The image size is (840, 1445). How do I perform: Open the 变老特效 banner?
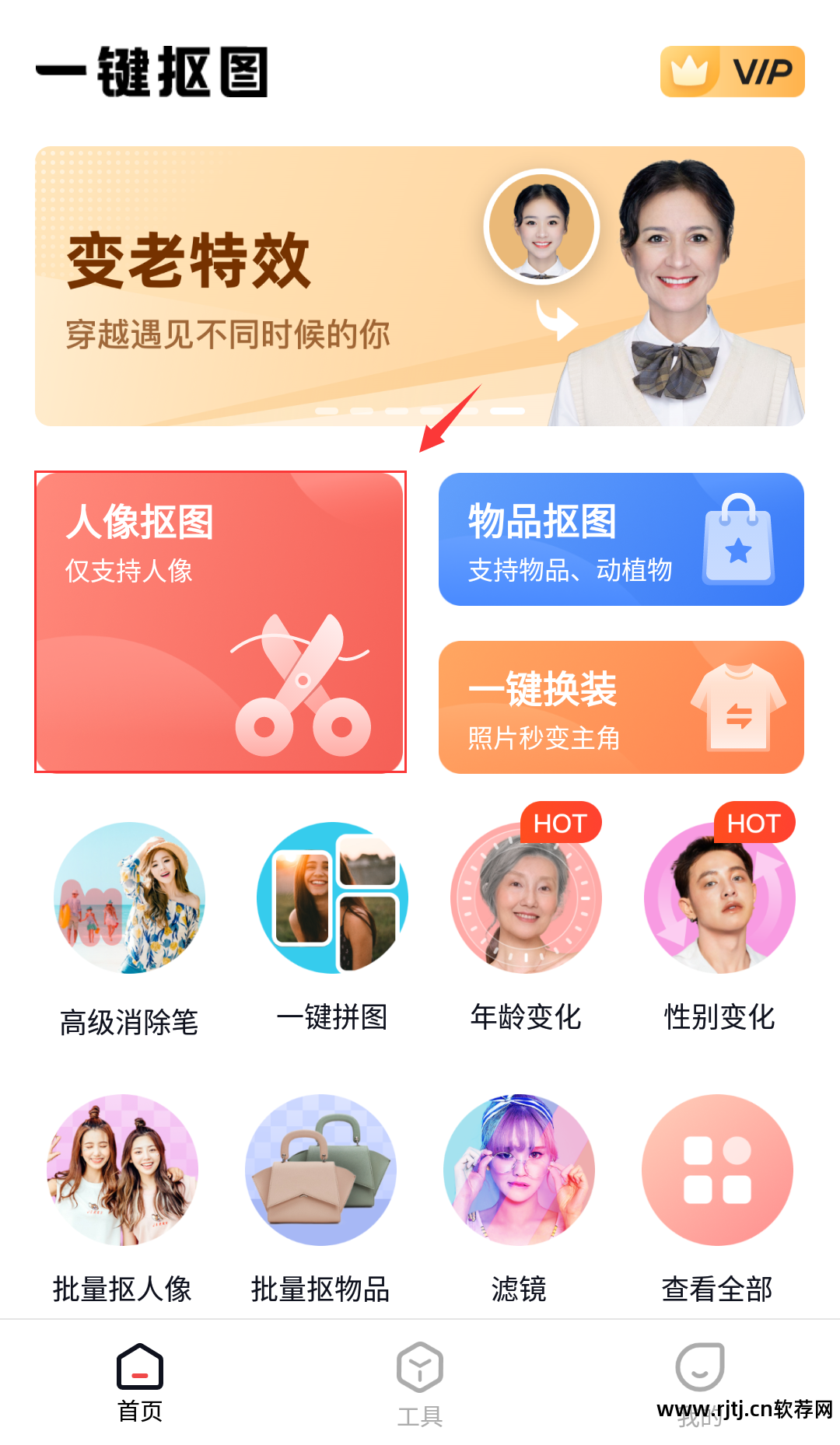[420, 285]
